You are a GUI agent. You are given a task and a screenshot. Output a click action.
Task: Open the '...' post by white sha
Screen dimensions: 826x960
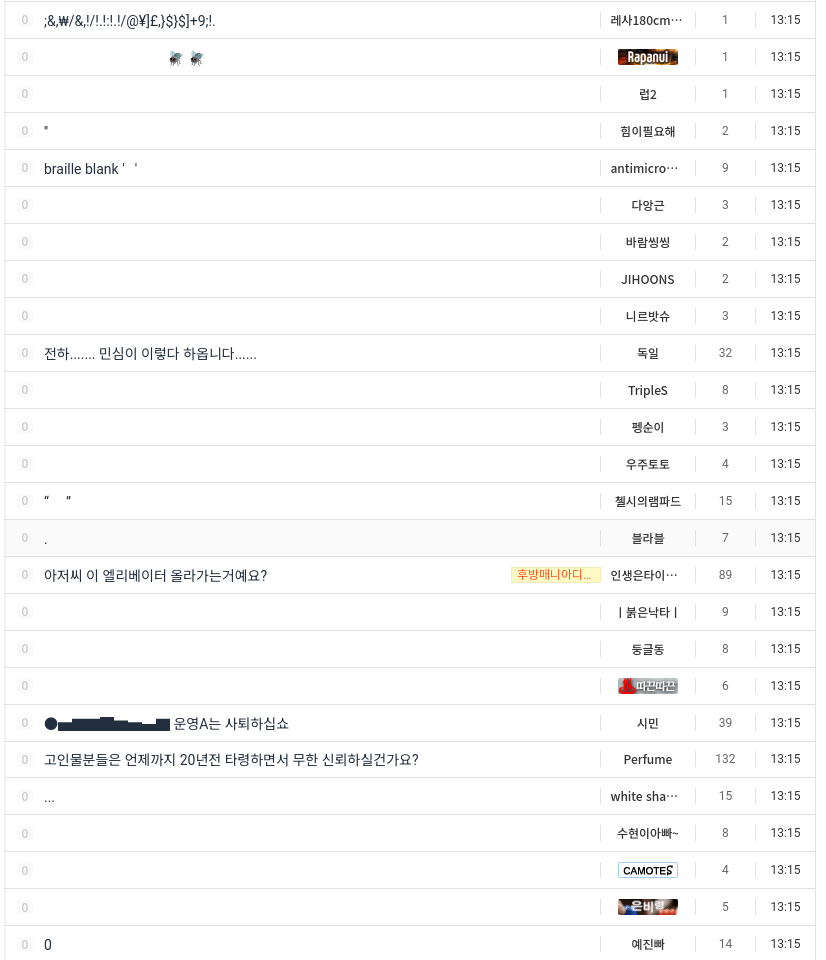pos(50,798)
